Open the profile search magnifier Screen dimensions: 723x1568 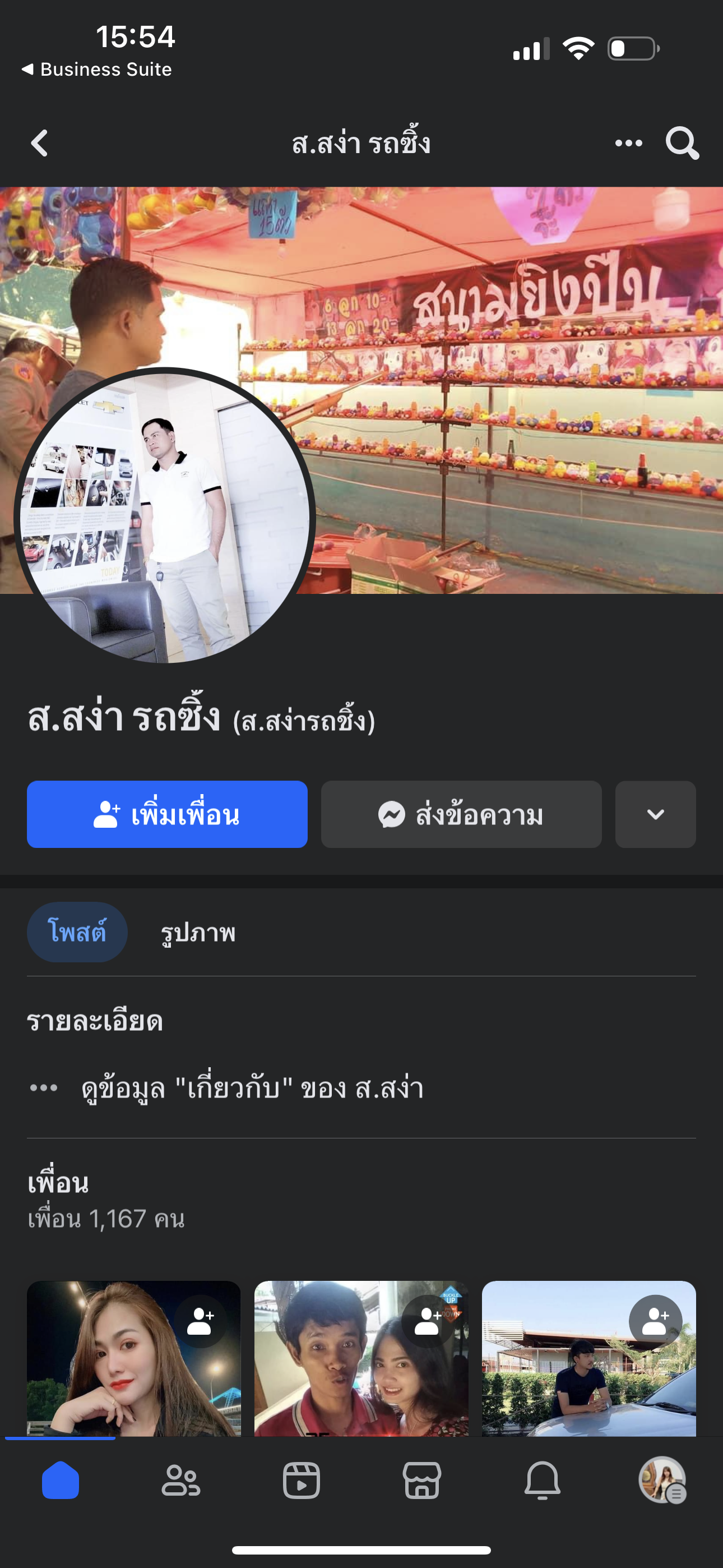(682, 144)
